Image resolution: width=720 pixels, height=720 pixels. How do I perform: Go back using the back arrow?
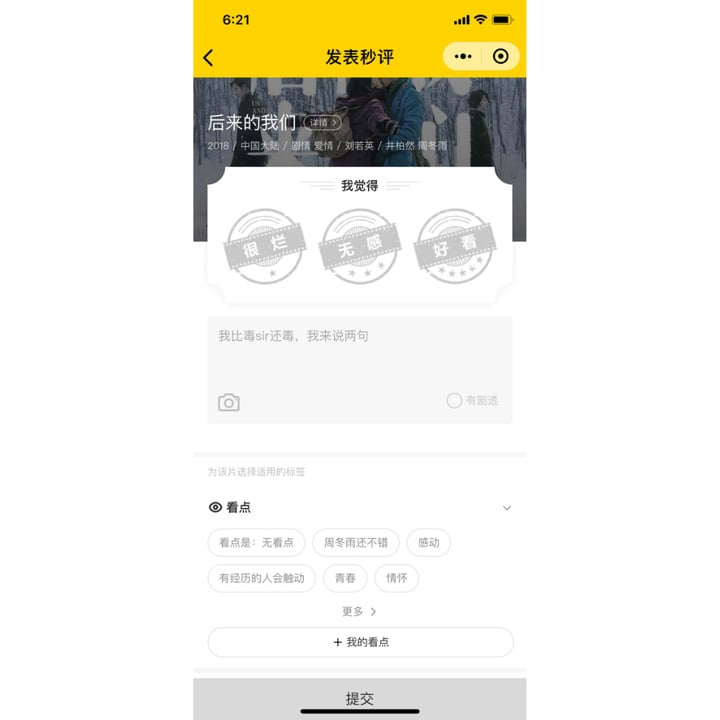coord(208,58)
